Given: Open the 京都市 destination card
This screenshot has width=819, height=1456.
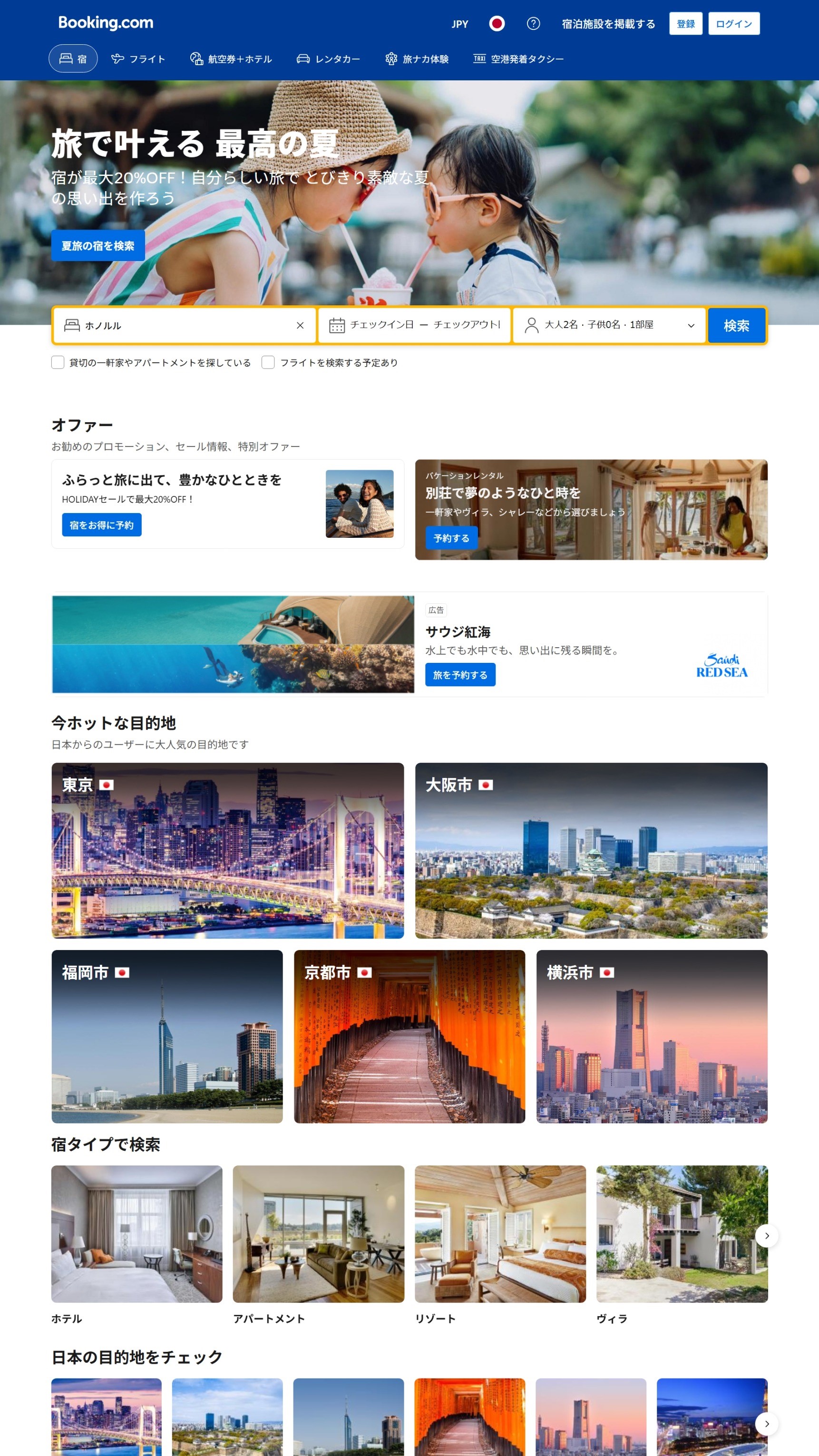Looking at the screenshot, I should tap(409, 1036).
